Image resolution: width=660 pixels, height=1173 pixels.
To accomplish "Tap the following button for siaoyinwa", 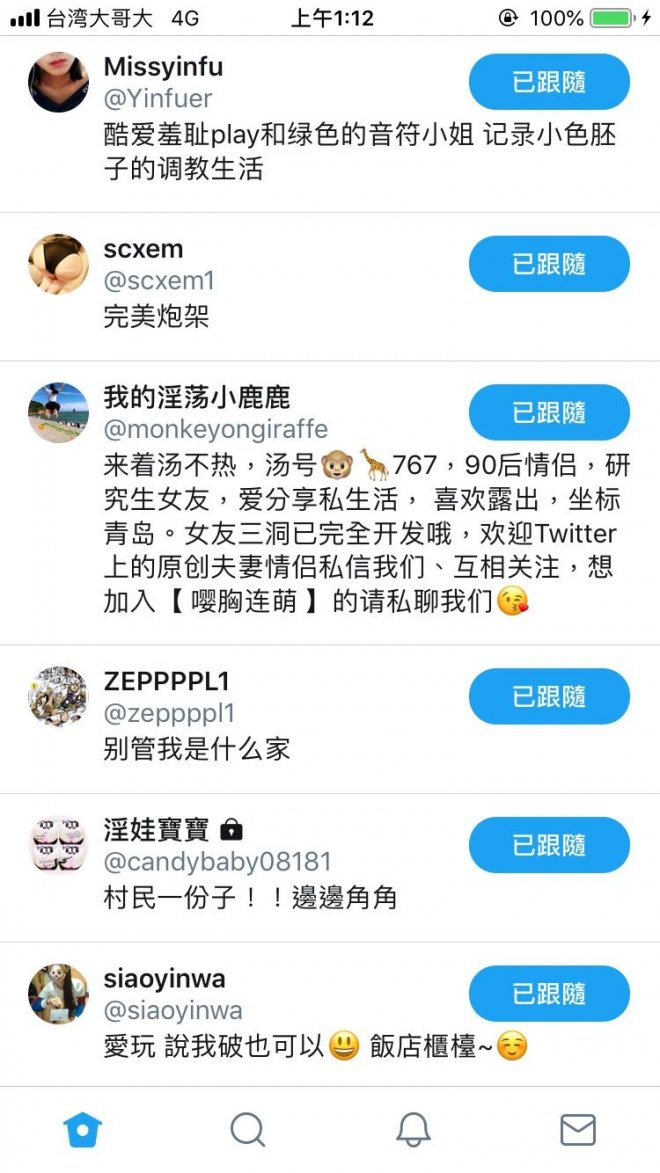I will pyautogui.click(x=549, y=994).
